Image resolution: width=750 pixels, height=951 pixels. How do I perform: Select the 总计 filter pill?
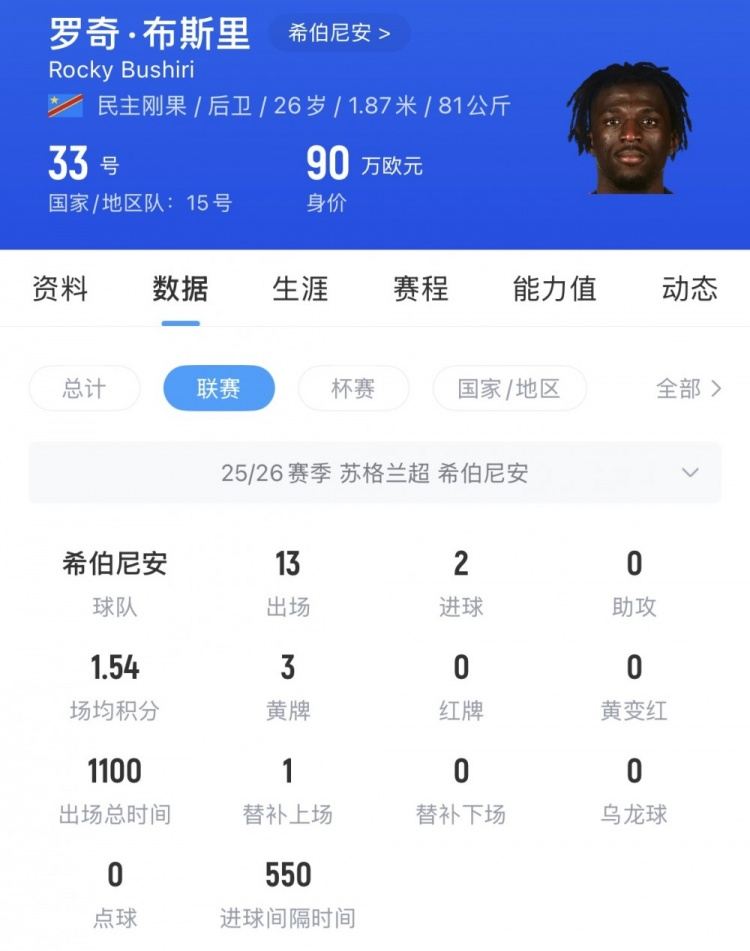coord(84,389)
